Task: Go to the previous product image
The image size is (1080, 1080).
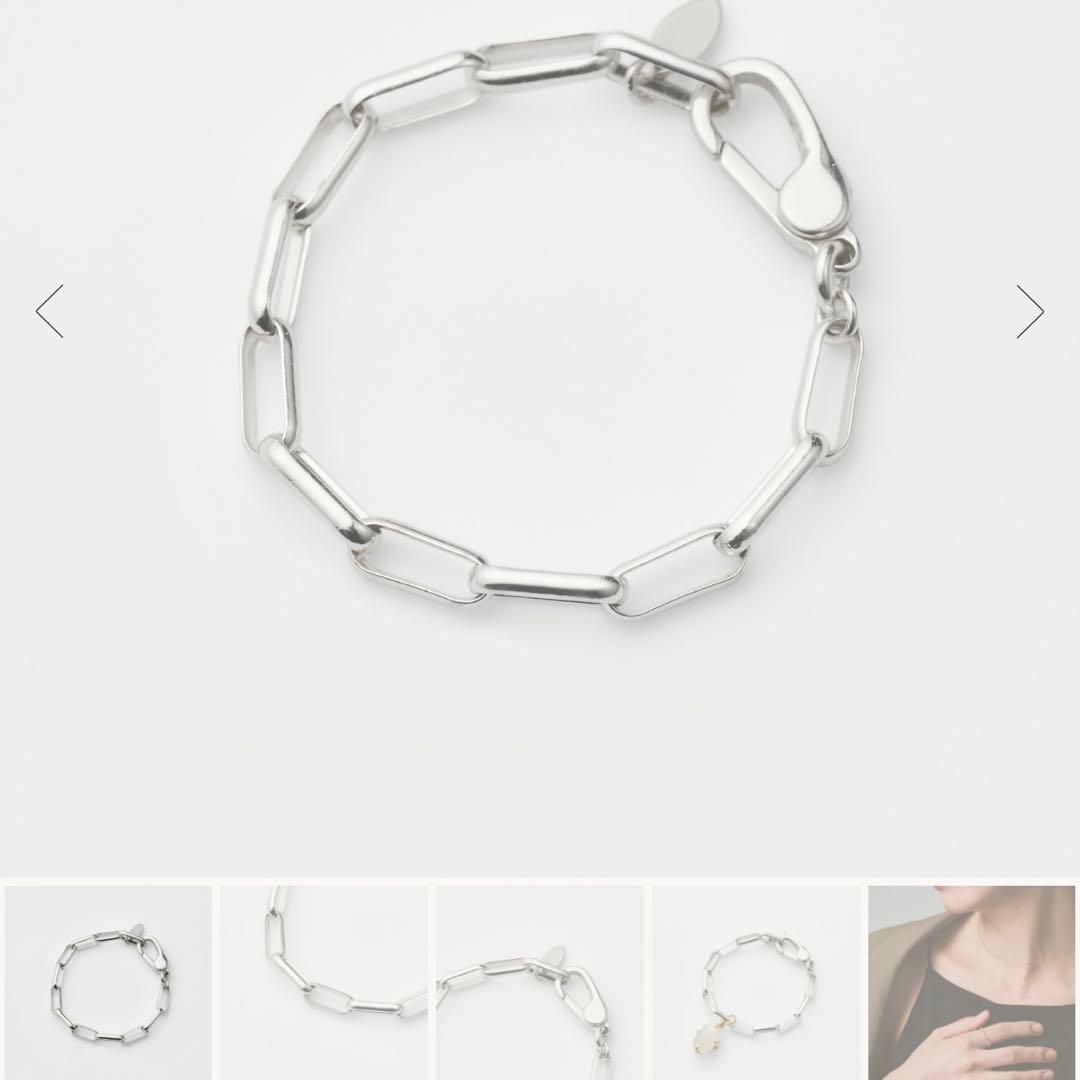Action: pos(50,311)
